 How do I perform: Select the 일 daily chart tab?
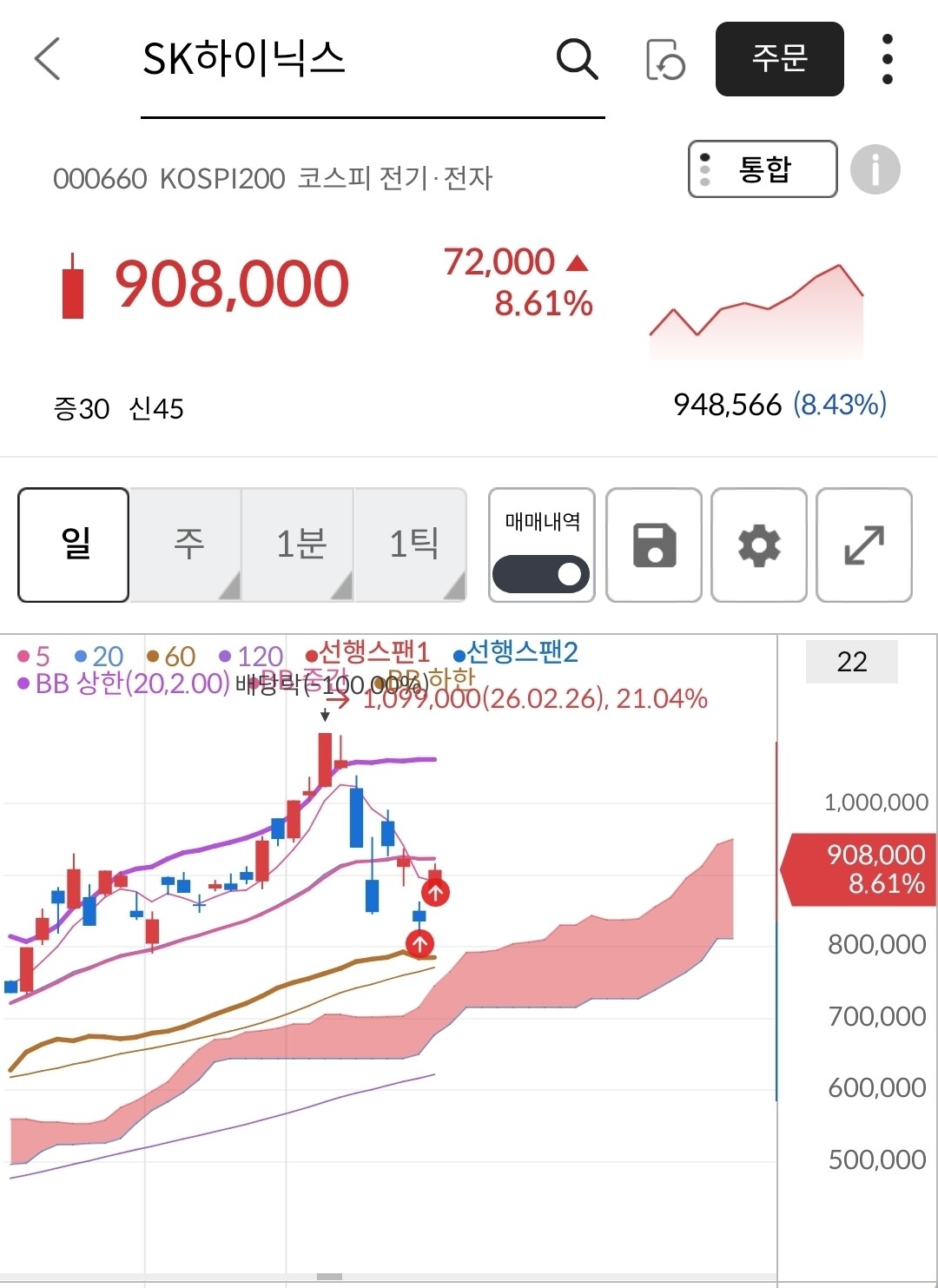coord(74,545)
